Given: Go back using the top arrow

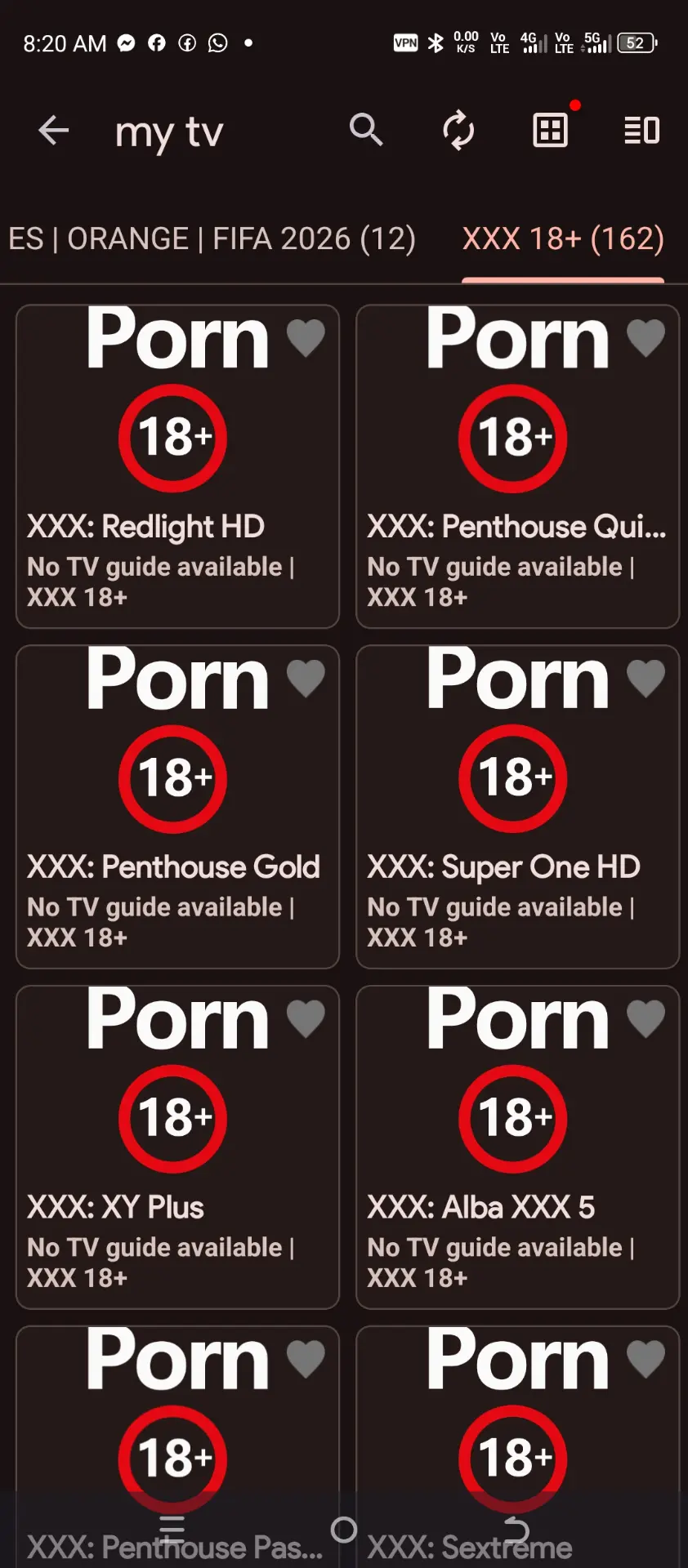Looking at the screenshot, I should click(53, 130).
